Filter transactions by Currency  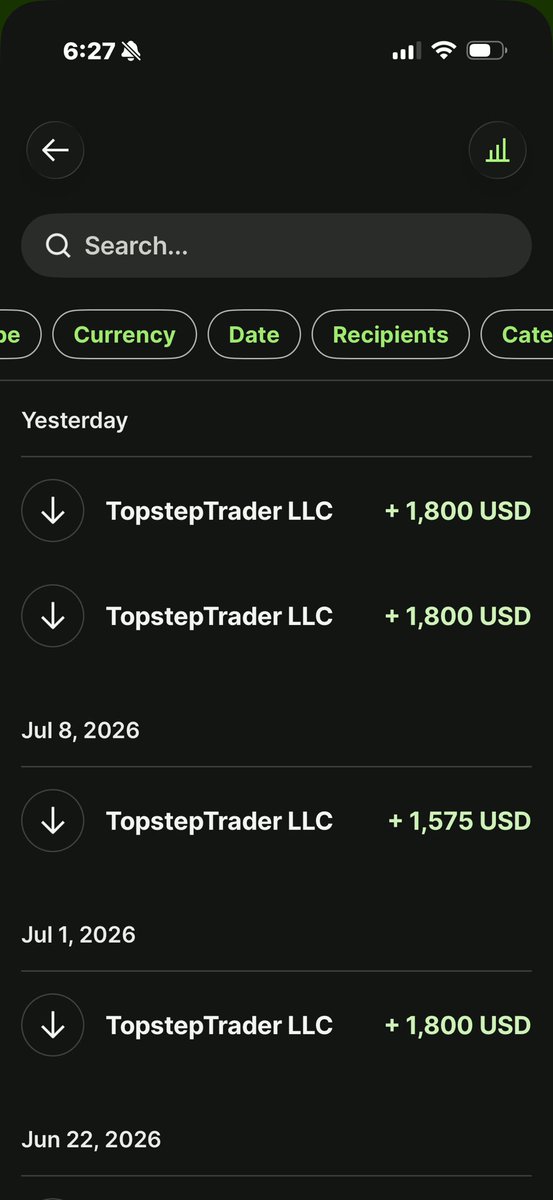pos(124,335)
